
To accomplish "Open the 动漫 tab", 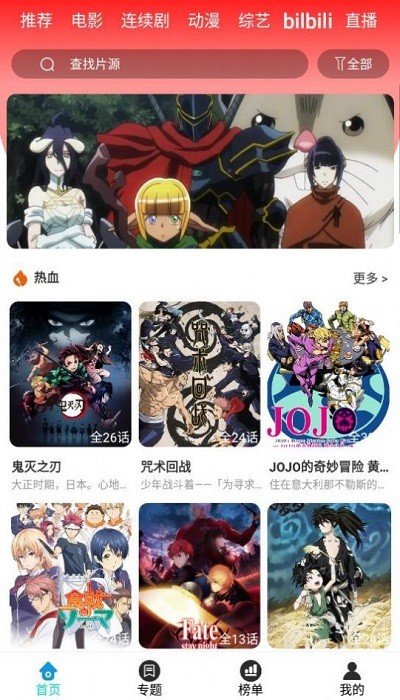I will (204, 21).
